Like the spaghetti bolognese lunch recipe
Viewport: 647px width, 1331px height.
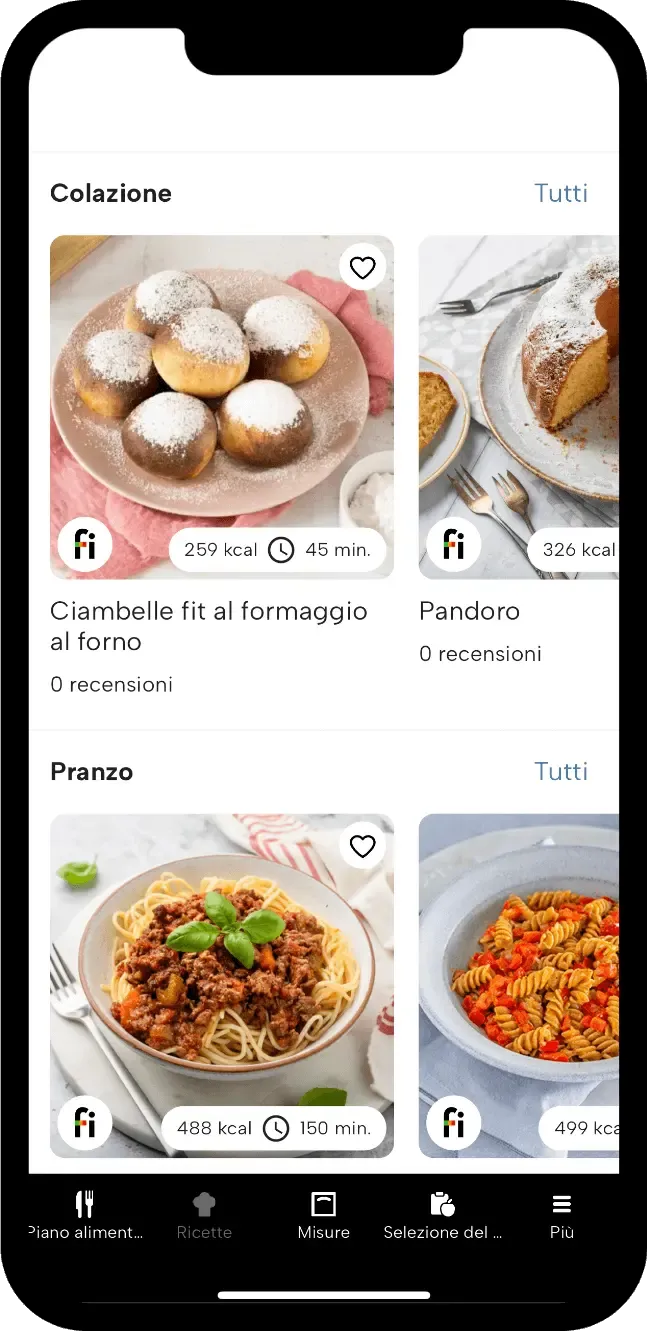click(x=362, y=846)
